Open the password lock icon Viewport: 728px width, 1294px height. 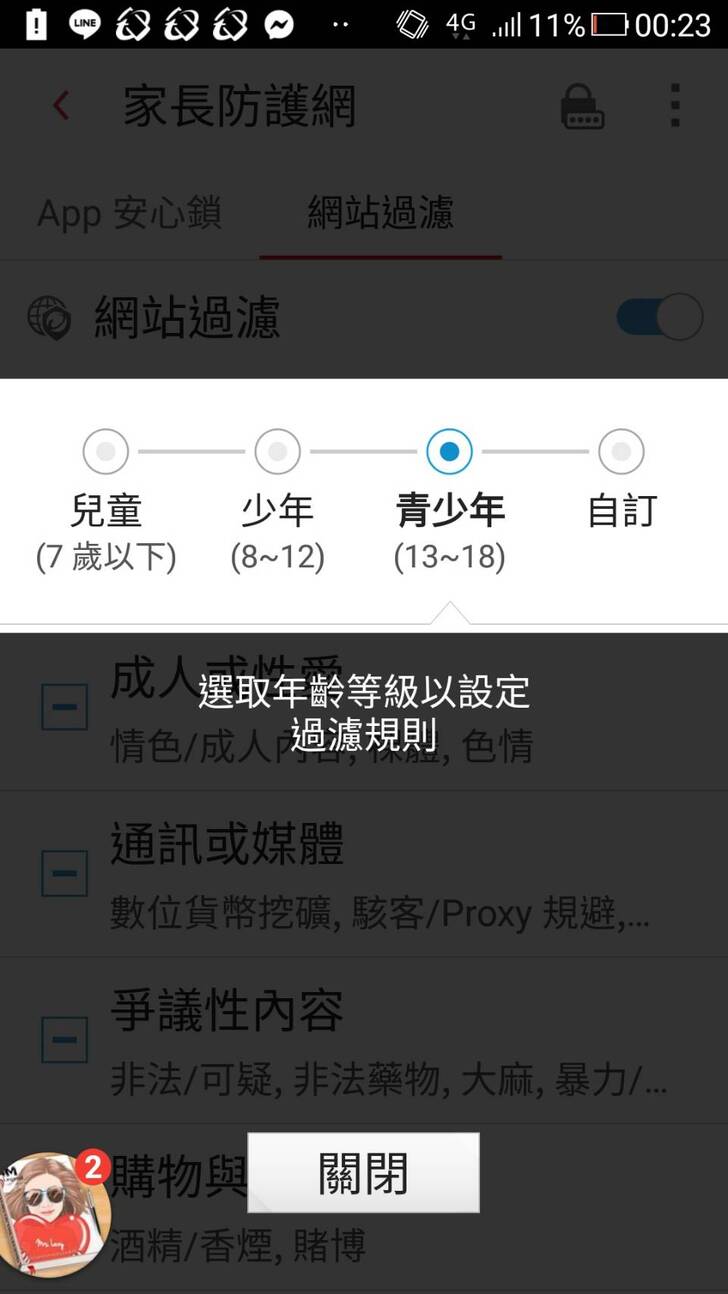583,106
